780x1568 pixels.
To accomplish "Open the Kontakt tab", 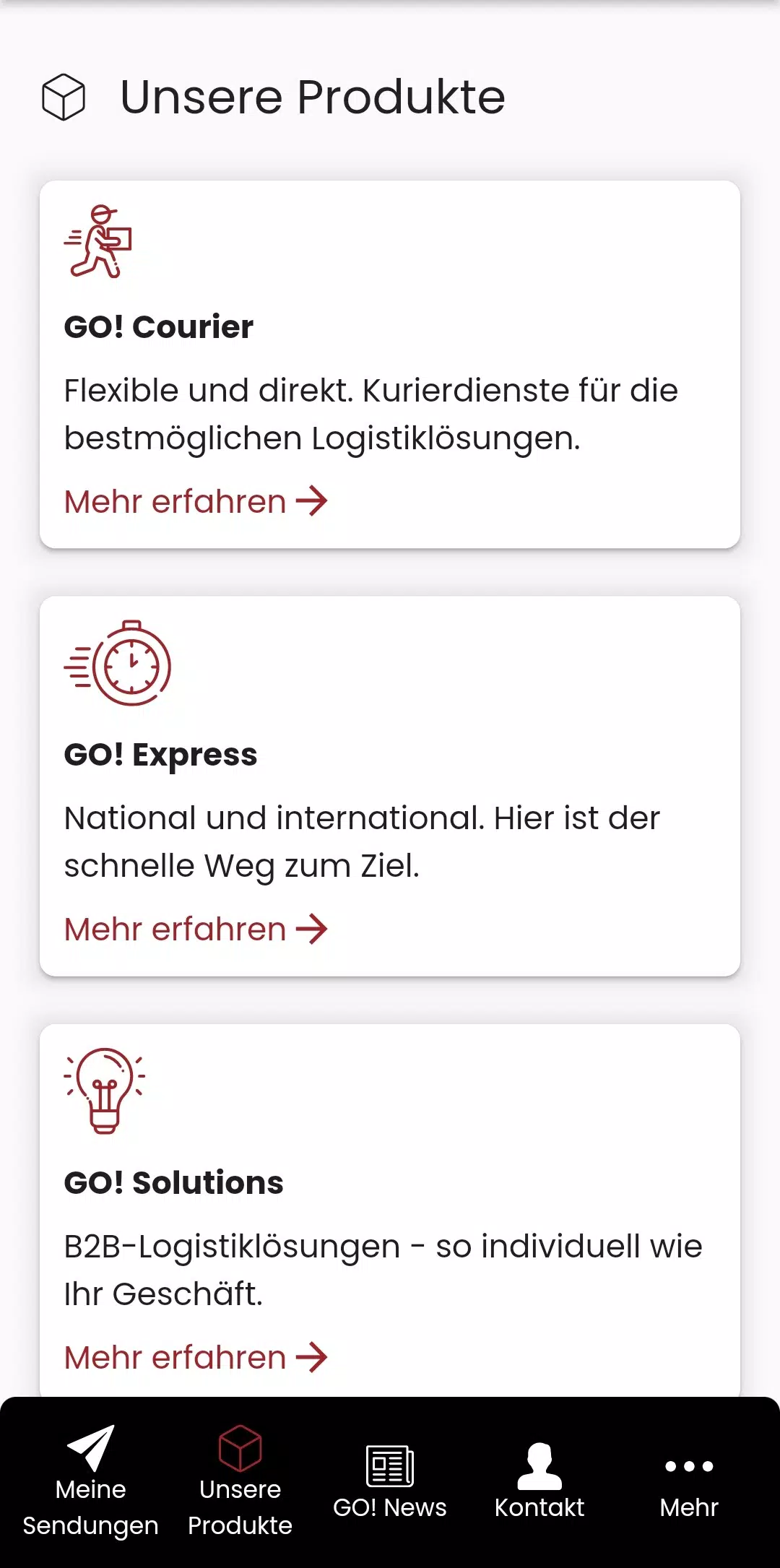I will (539, 1482).
